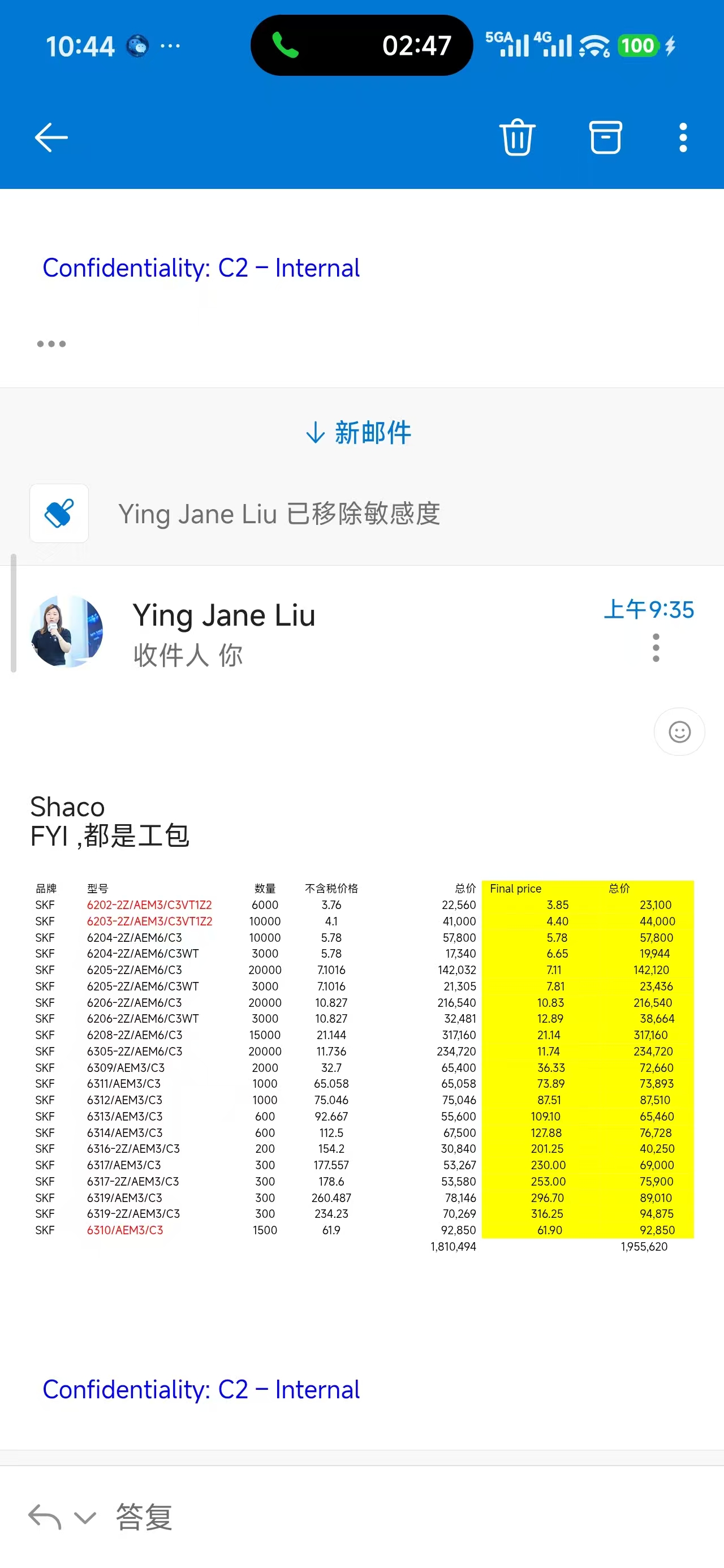Viewport: 724px width, 1568px height.
Task: Open the top bar overflow menu
Action: pos(683,137)
